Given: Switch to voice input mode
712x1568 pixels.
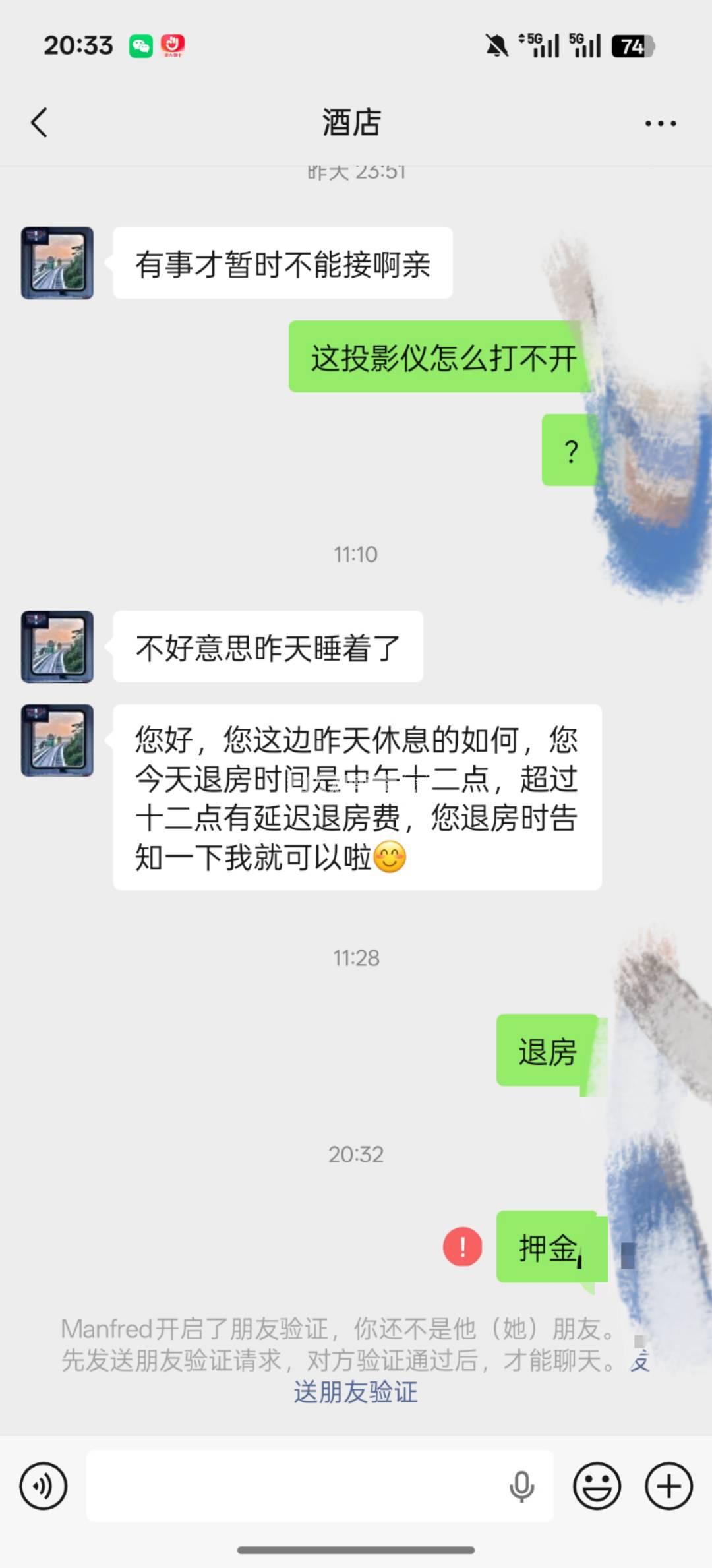Looking at the screenshot, I should (44, 1486).
